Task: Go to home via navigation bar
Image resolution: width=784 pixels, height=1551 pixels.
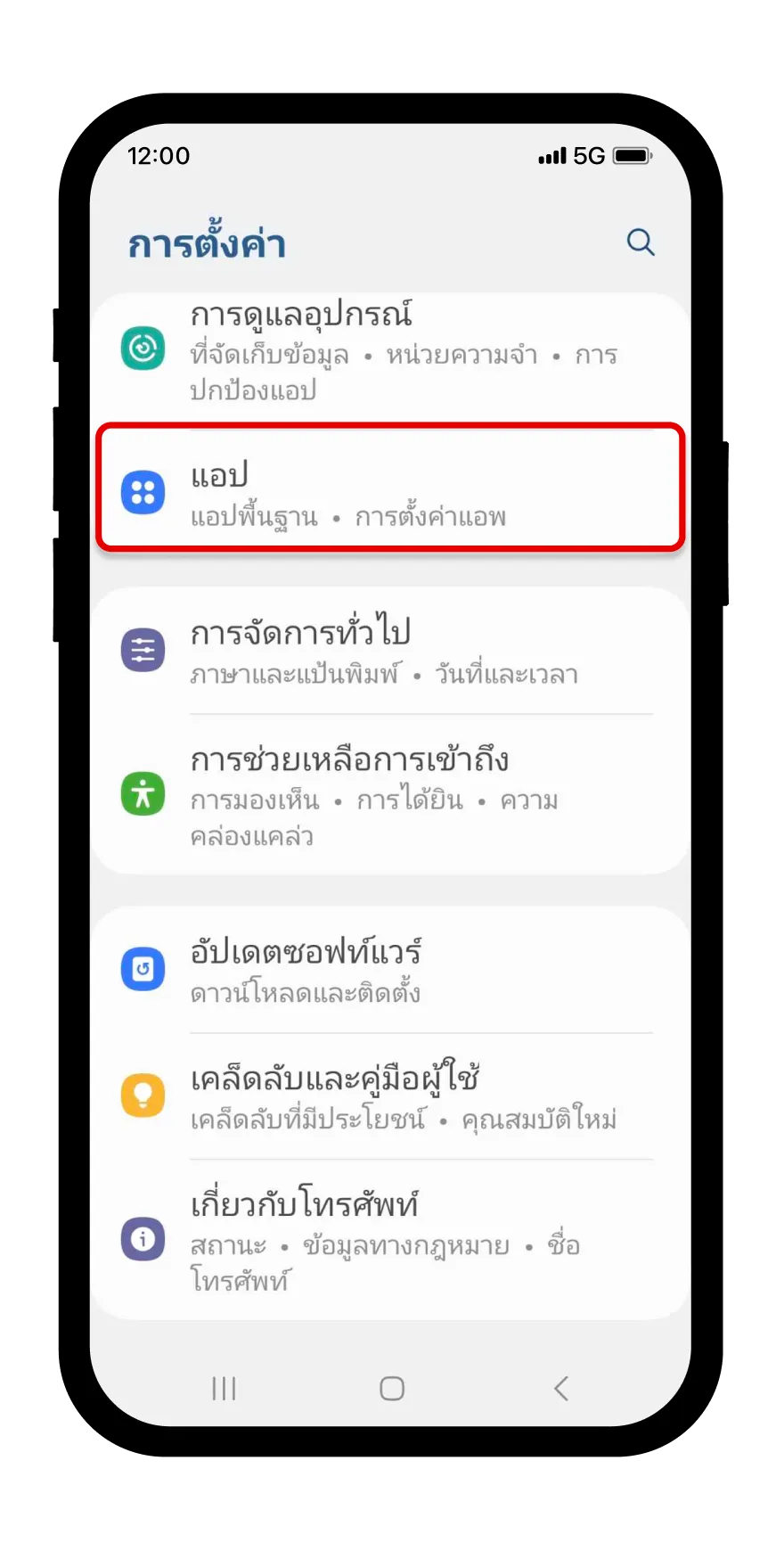Action: click(x=392, y=1388)
